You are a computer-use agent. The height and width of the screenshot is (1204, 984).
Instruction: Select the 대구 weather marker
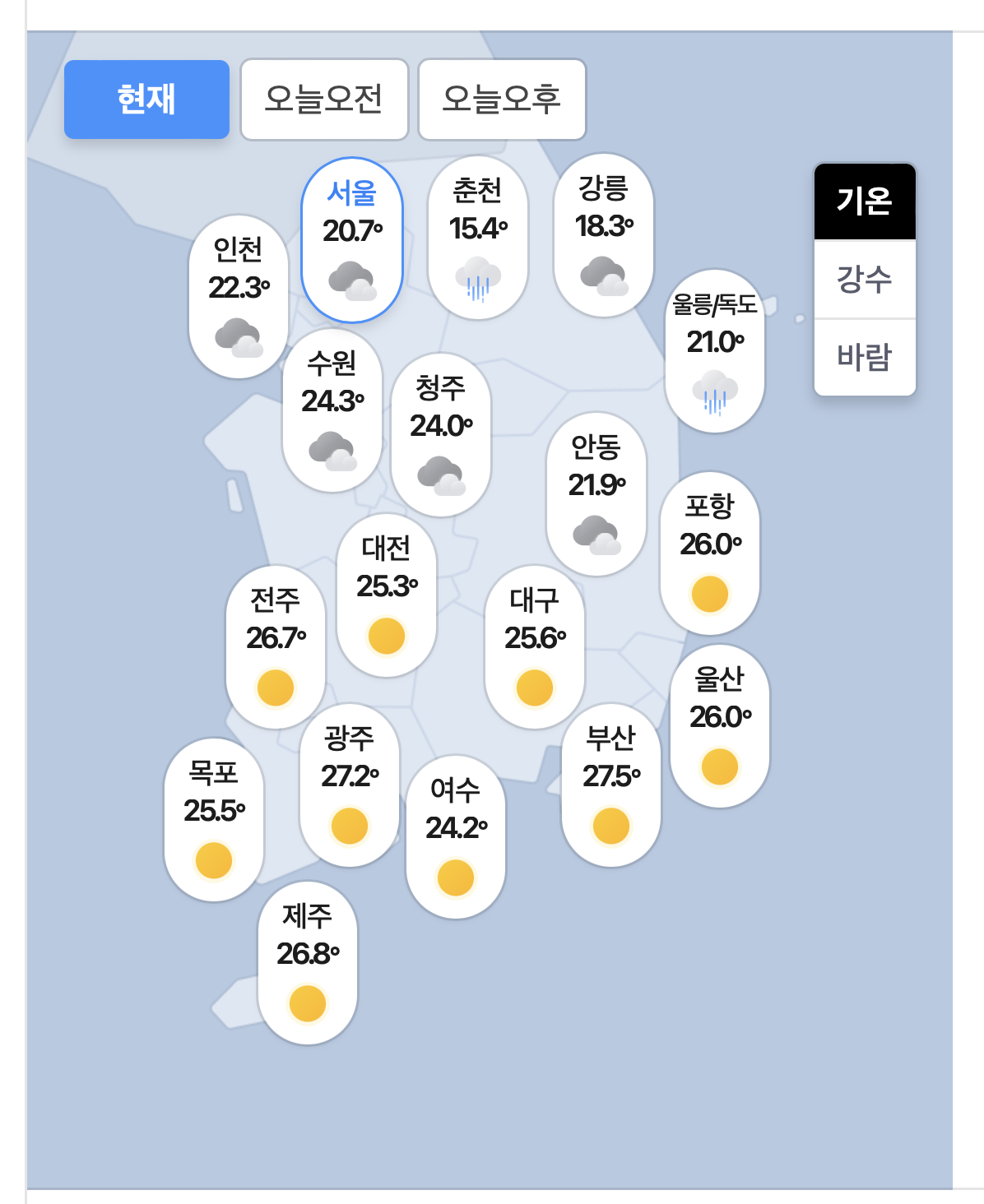(535, 646)
